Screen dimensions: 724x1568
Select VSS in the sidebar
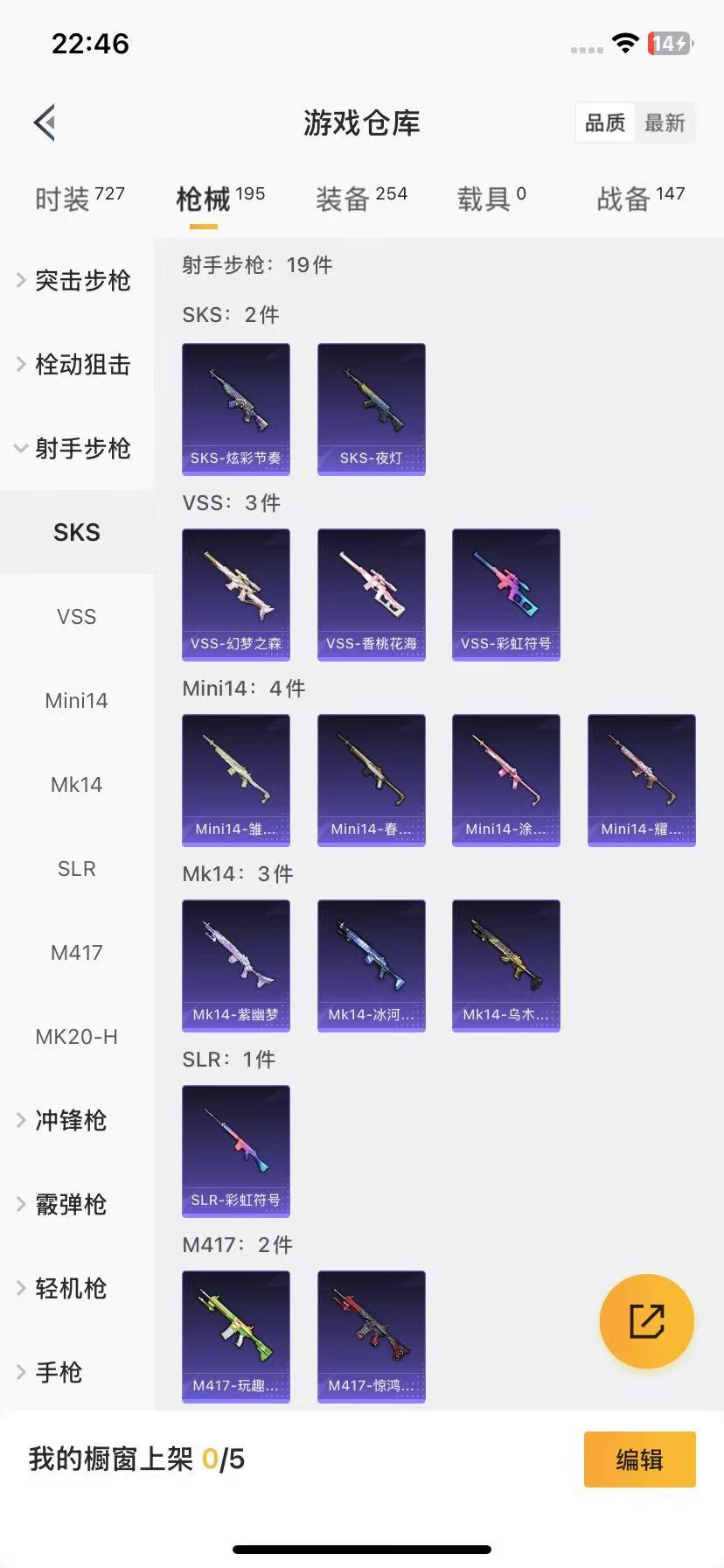(77, 616)
